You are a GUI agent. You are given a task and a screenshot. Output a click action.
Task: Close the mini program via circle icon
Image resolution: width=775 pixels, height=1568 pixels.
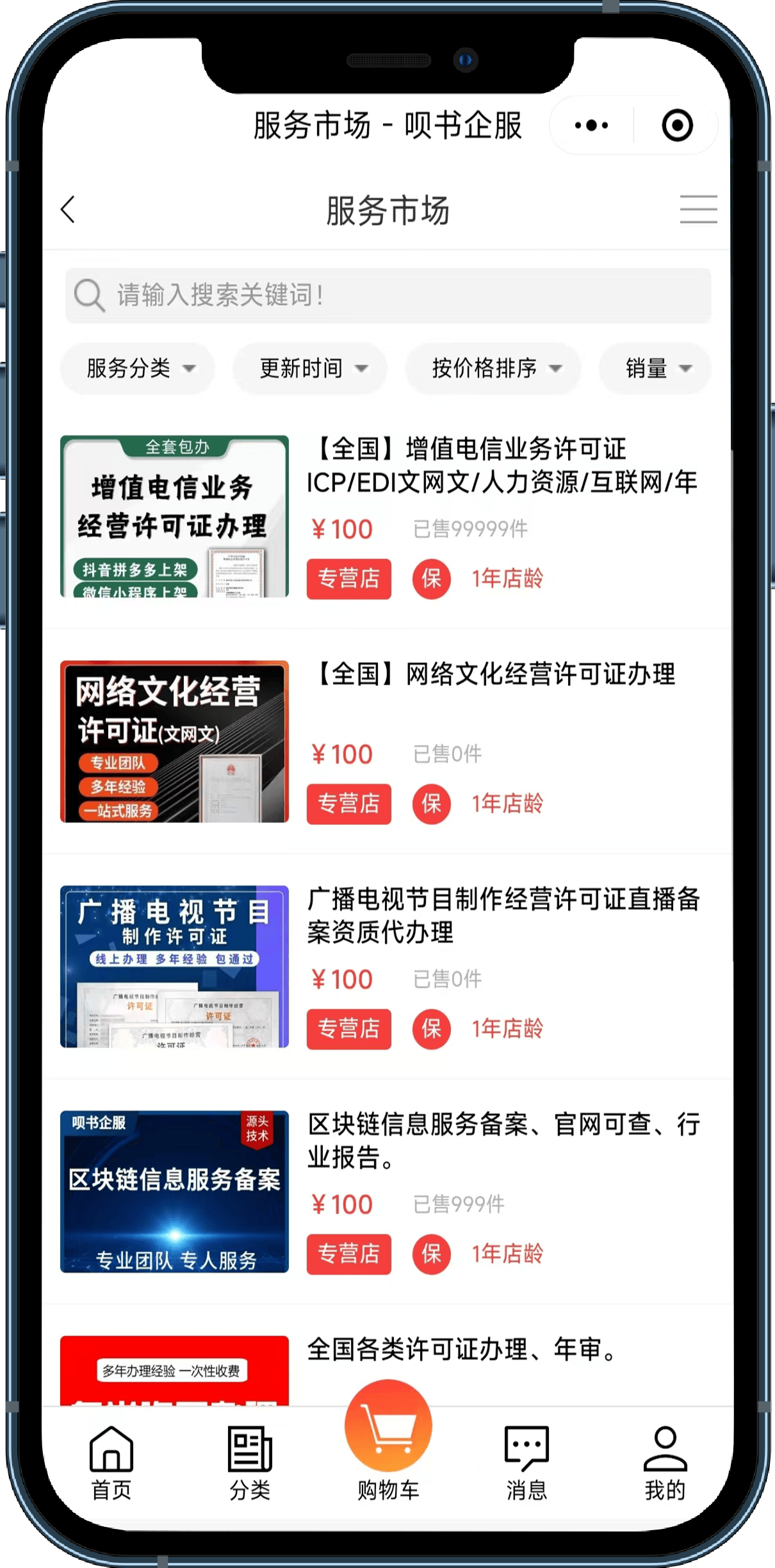676,126
